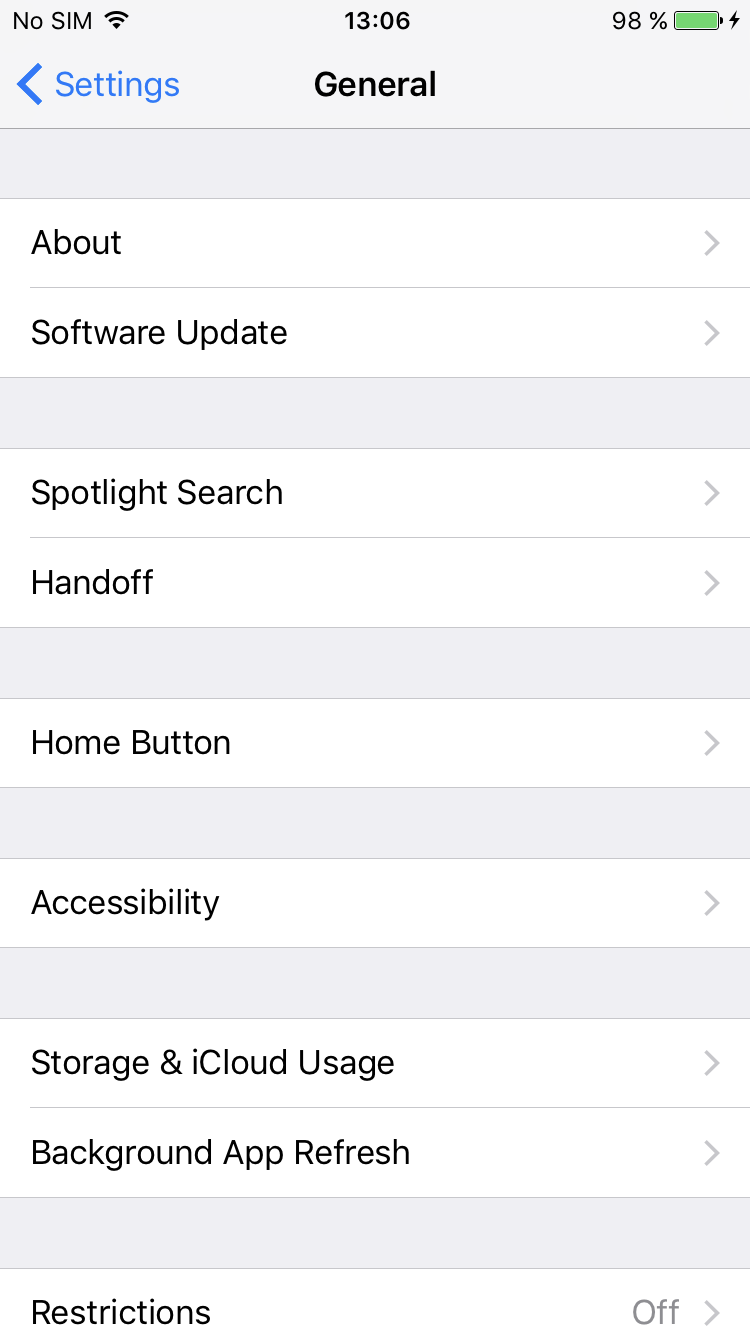View Storage & iCloud Usage

[375, 1063]
